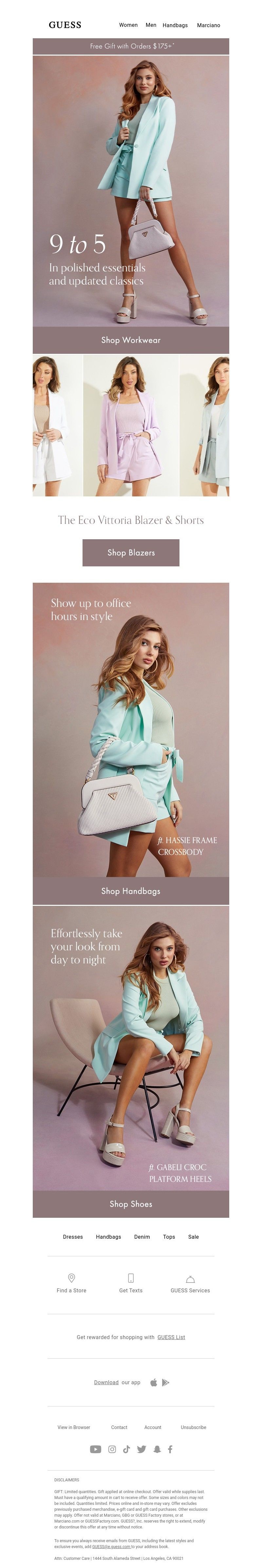Tap the Shop Blazers button
The width and height of the screenshot is (262, 1568).
tap(131, 552)
